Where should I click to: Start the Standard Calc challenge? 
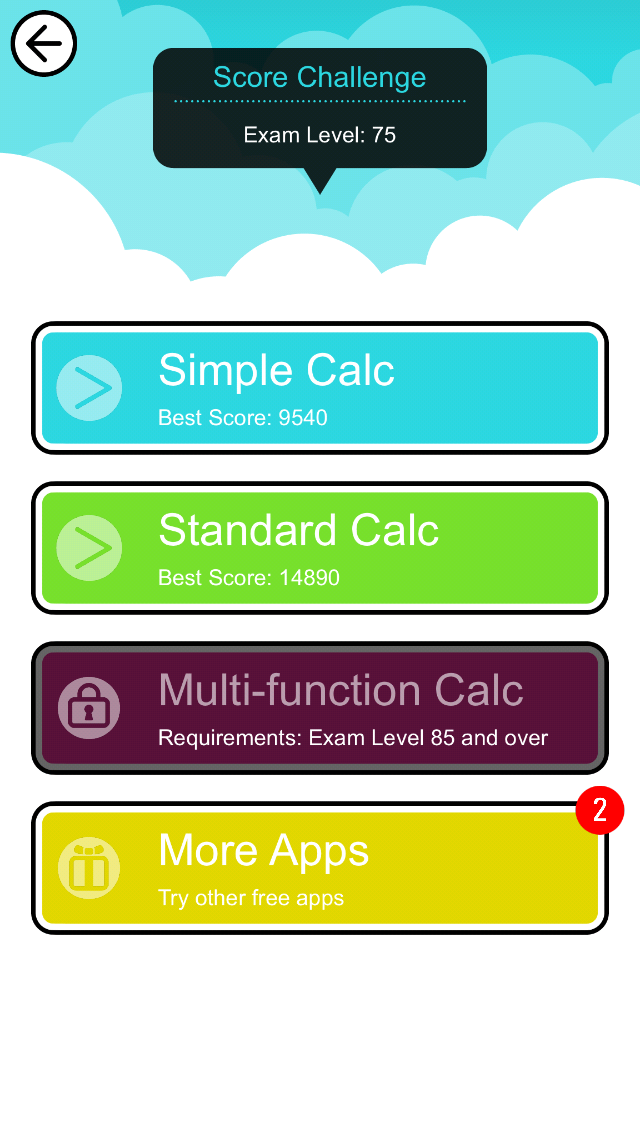320,548
